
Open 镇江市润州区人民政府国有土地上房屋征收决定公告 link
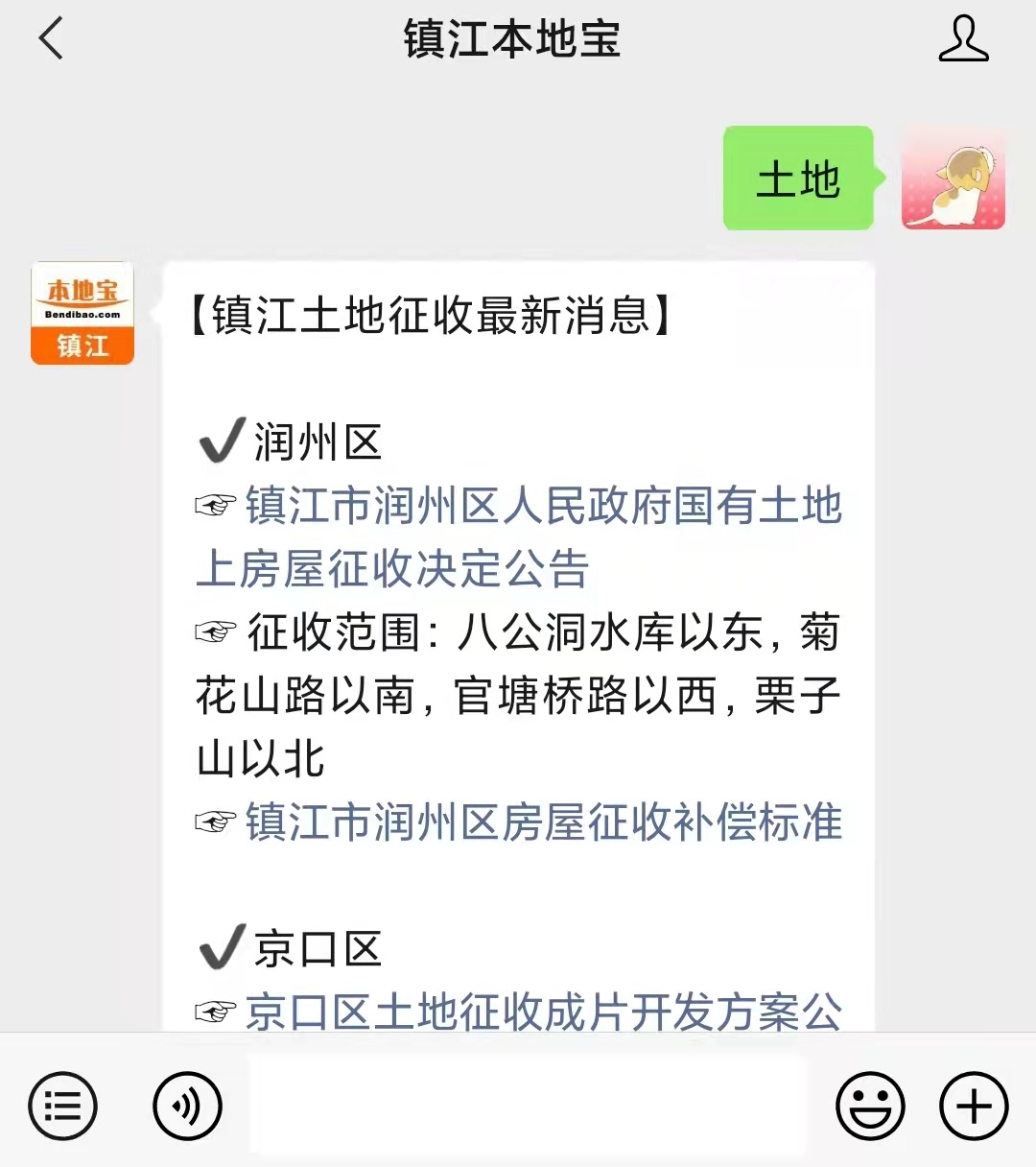pyautogui.click(x=518, y=537)
